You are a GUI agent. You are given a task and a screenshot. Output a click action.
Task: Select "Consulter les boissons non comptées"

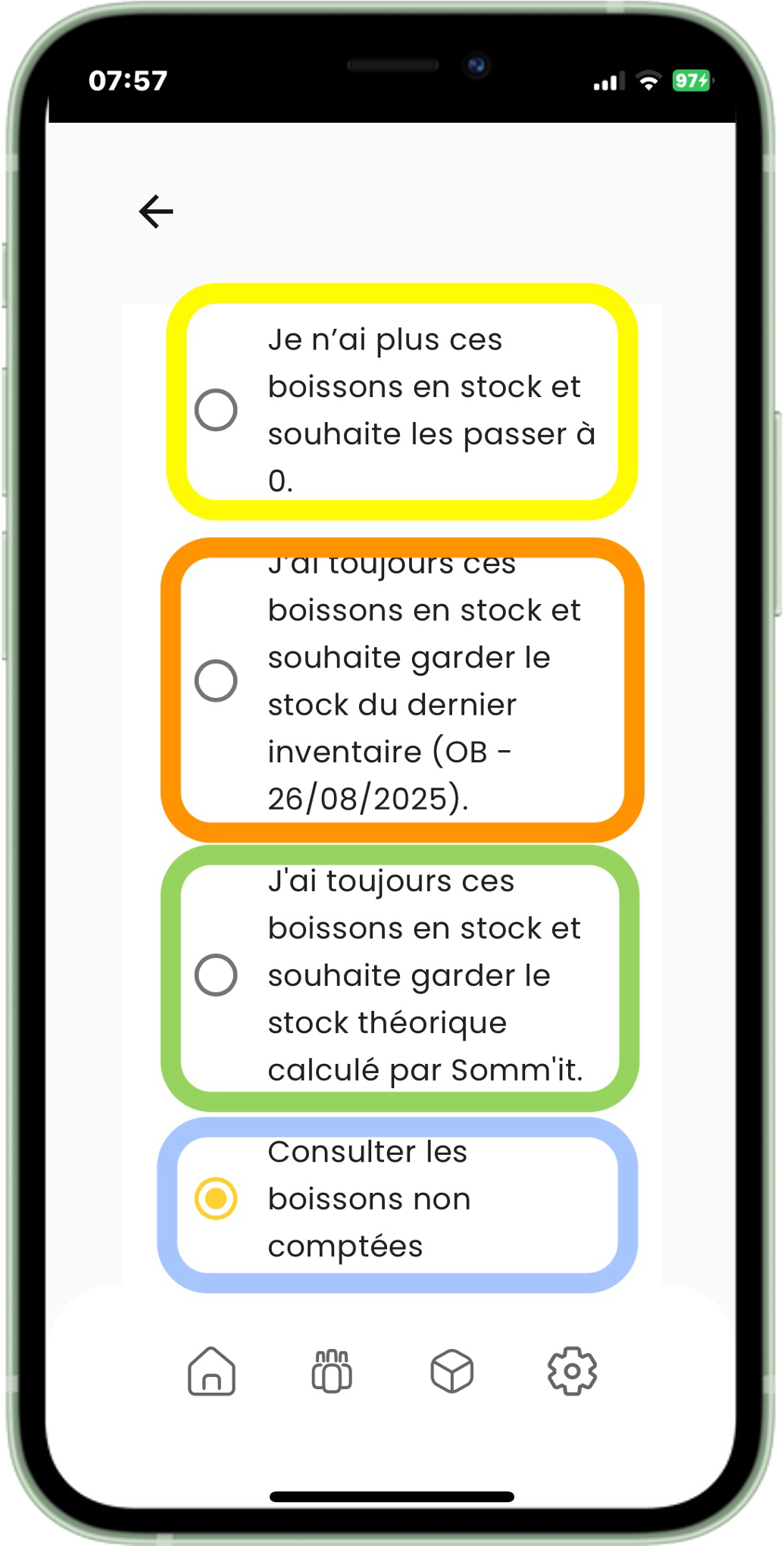click(217, 1198)
